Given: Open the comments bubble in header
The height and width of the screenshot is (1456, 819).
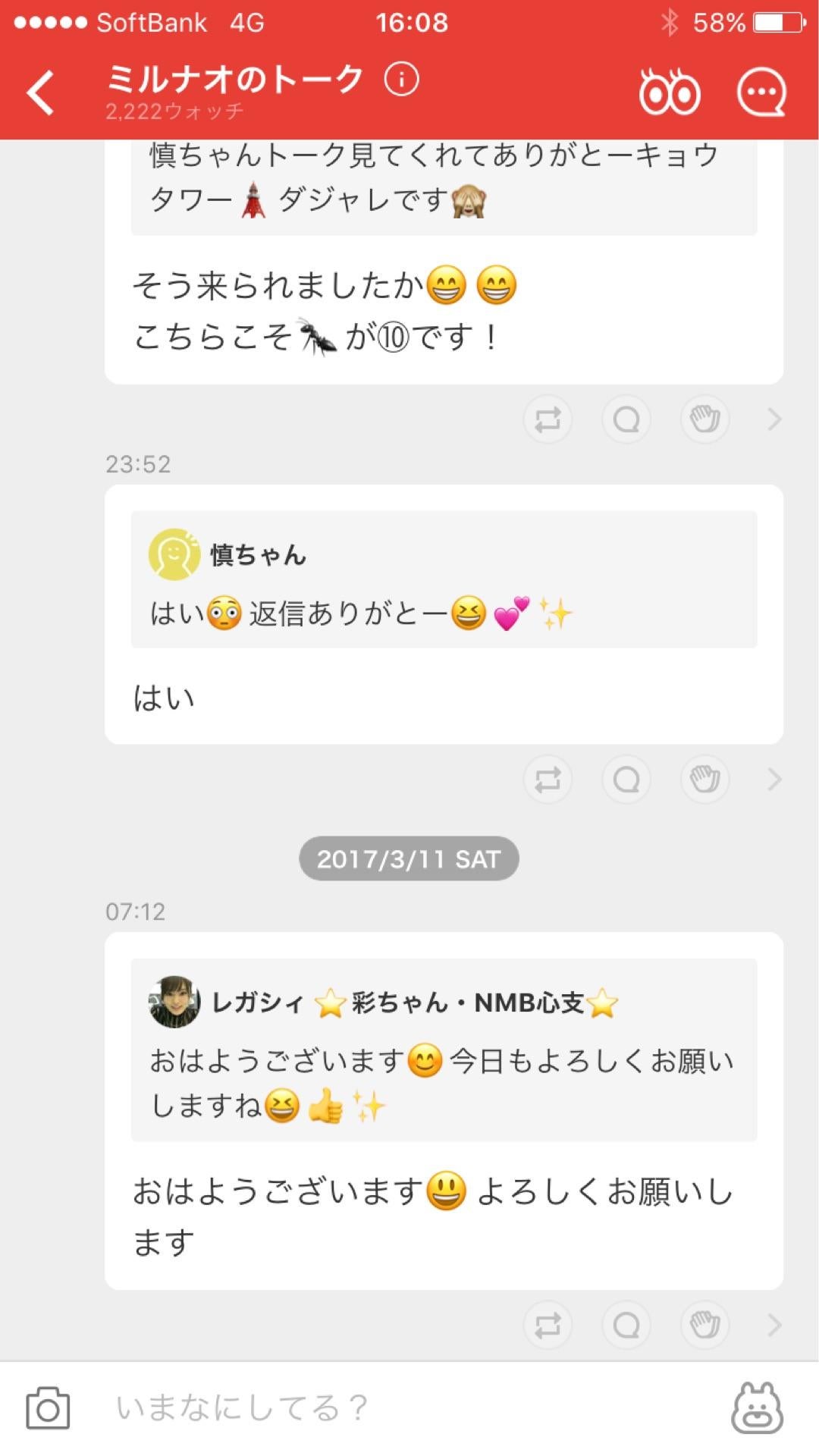Looking at the screenshot, I should (x=761, y=93).
